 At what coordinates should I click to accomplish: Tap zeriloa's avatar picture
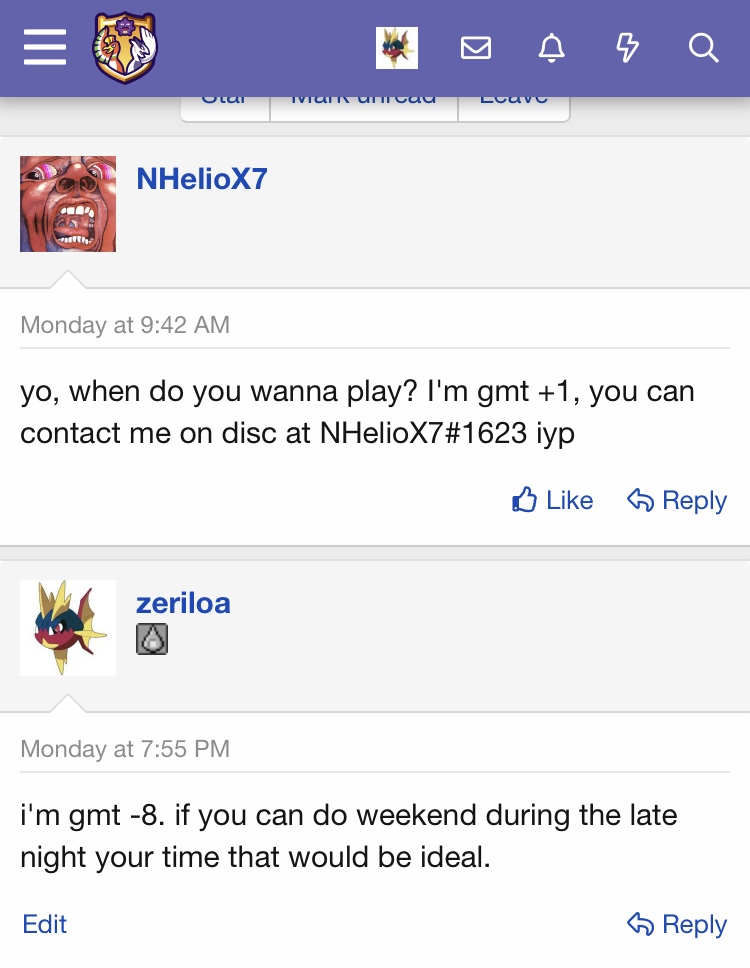tap(68, 628)
